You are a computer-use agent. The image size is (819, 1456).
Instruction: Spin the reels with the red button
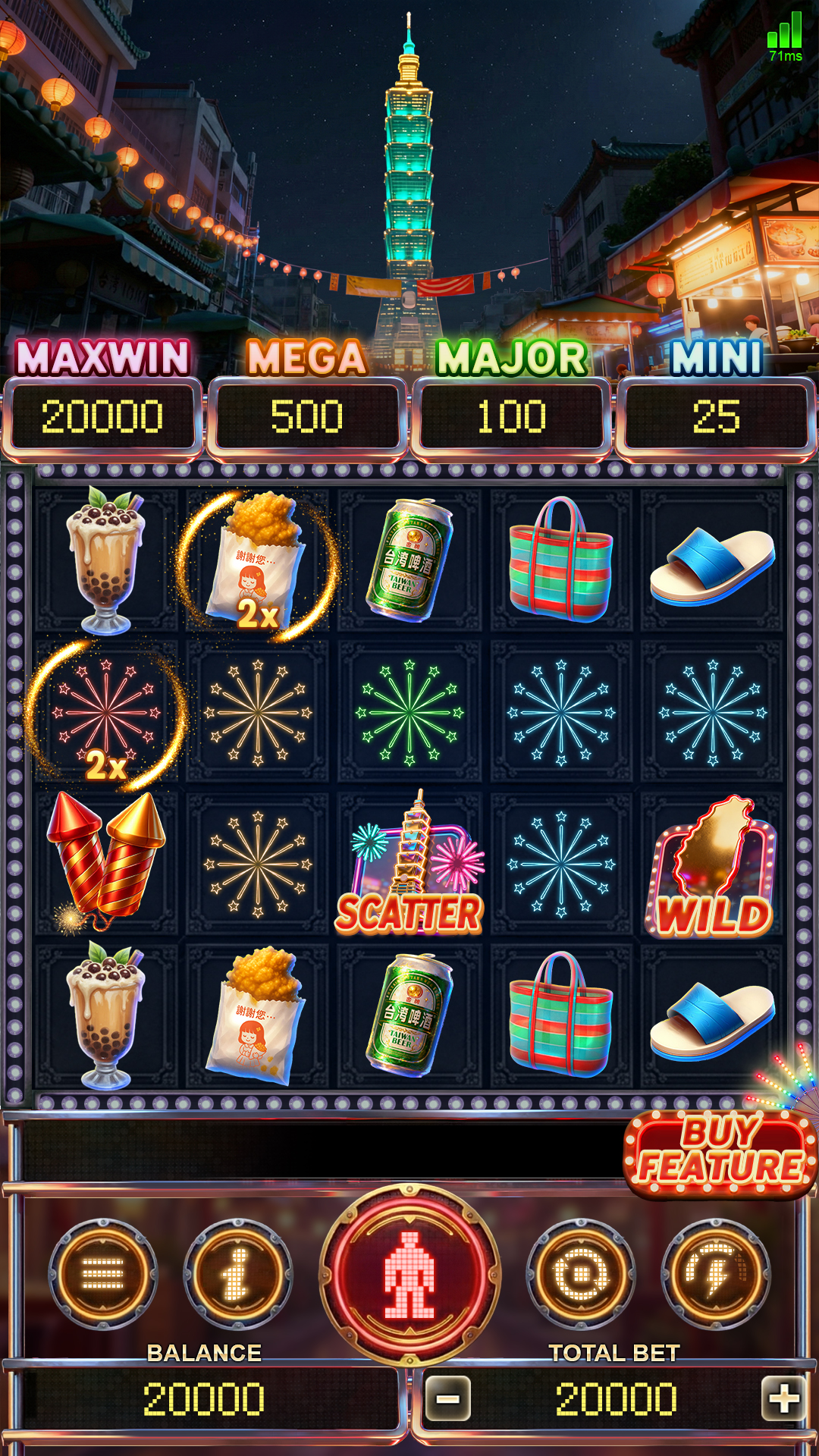(x=409, y=1274)
